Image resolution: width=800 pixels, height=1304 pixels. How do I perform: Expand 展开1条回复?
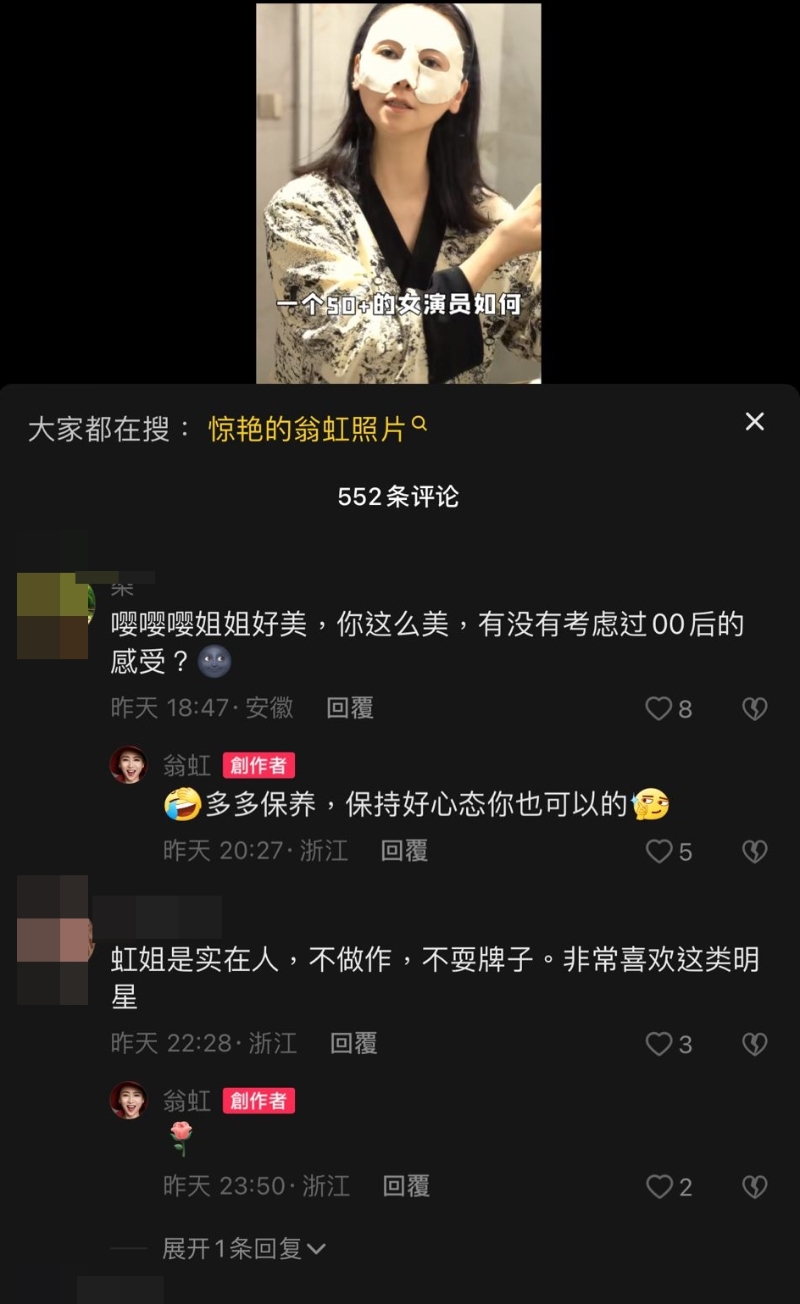245,1248
